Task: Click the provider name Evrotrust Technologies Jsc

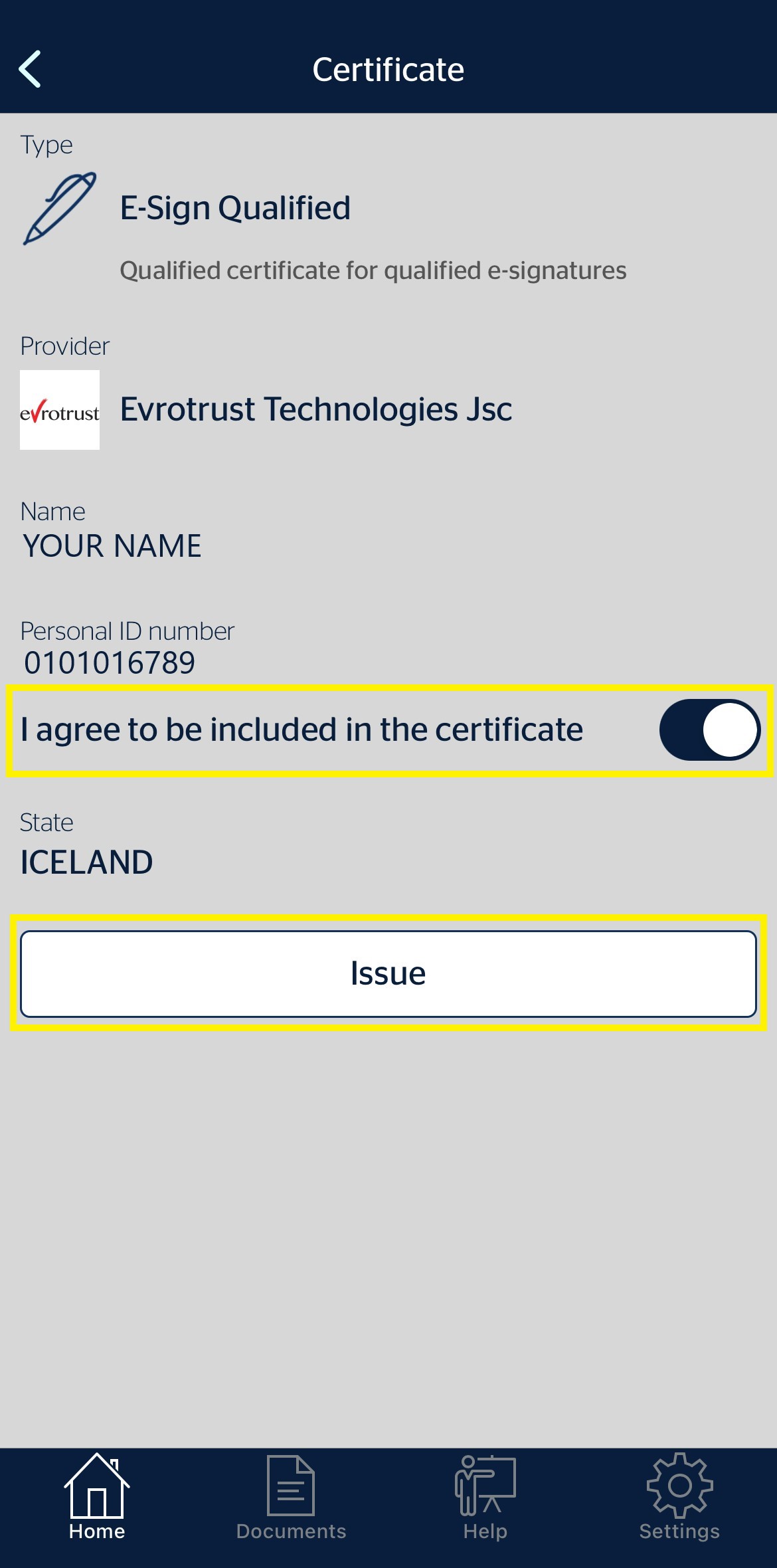Action: click(316, 409)
